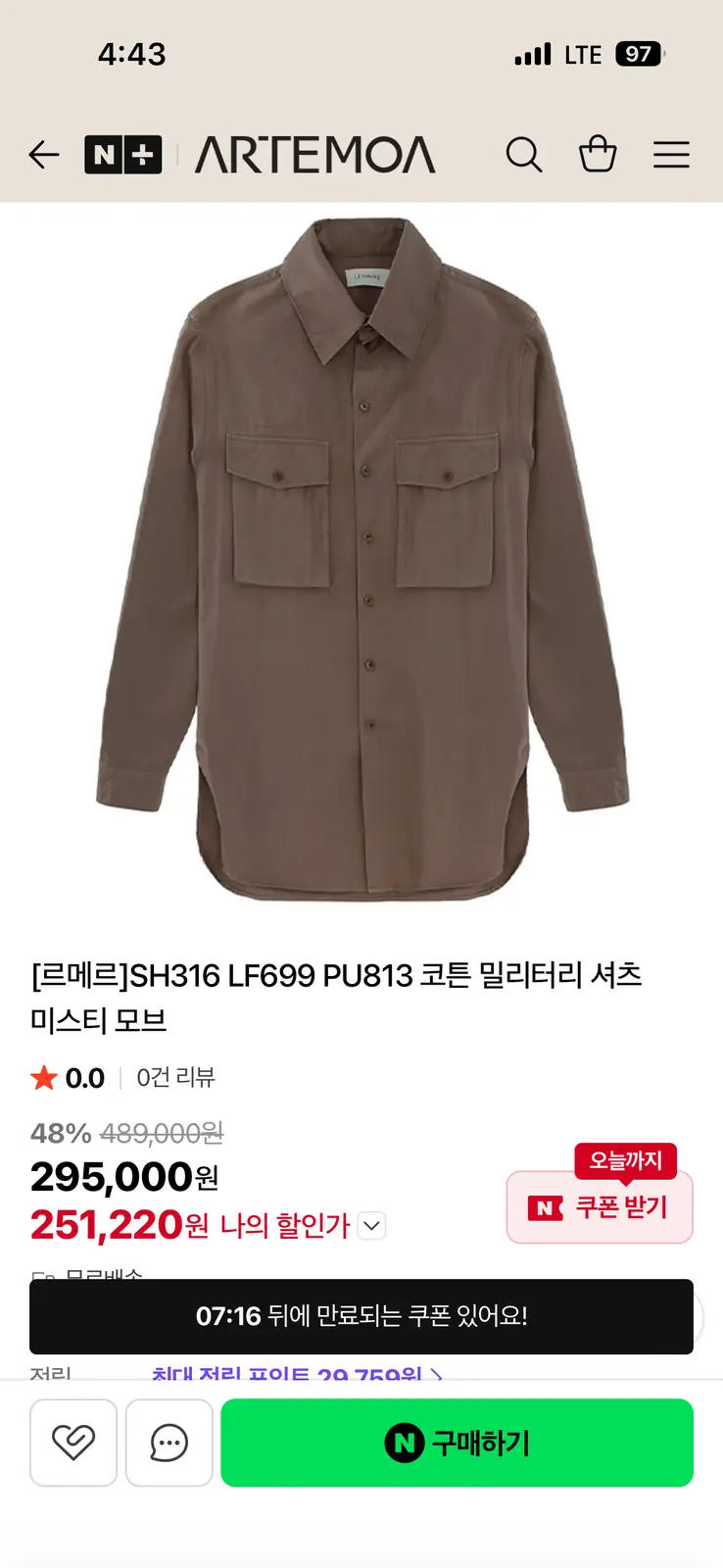Tap 쿠폰 받기 to get the coupon
The image size is (723, 1568).
[x=600, y=1207]
